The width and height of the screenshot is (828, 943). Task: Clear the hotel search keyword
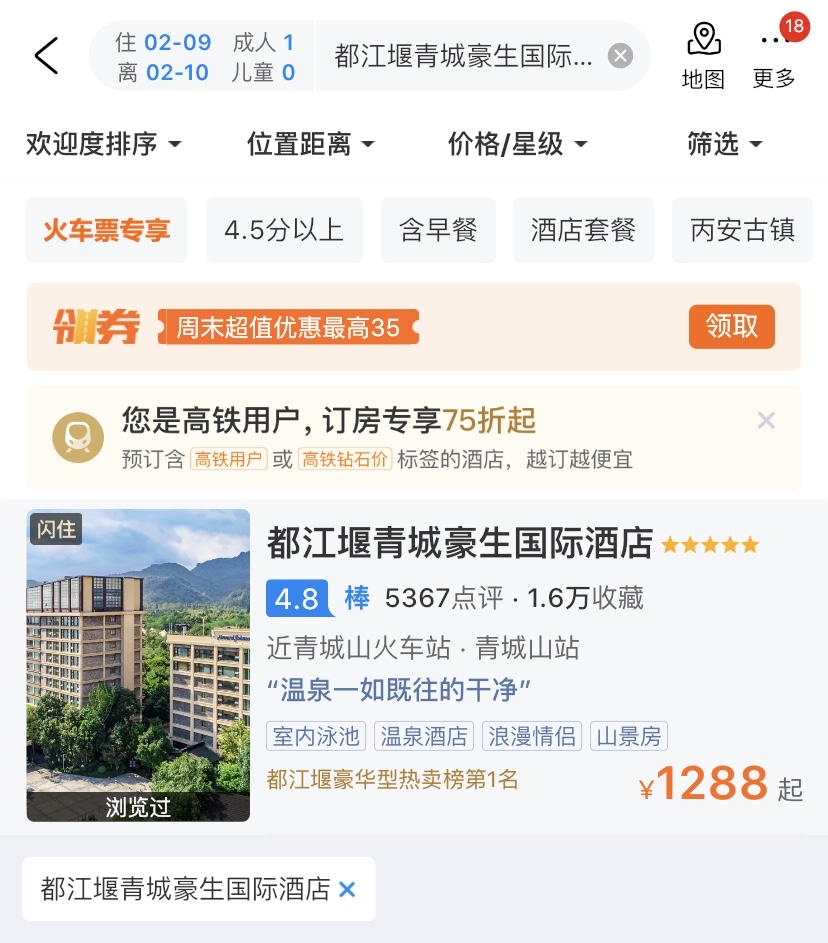tap(620, 56)
